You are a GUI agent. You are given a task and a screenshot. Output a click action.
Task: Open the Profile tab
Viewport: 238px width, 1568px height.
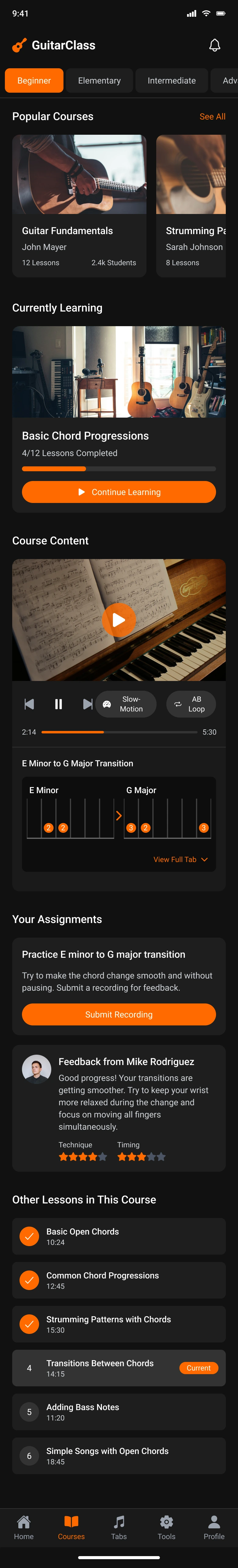214,1527
